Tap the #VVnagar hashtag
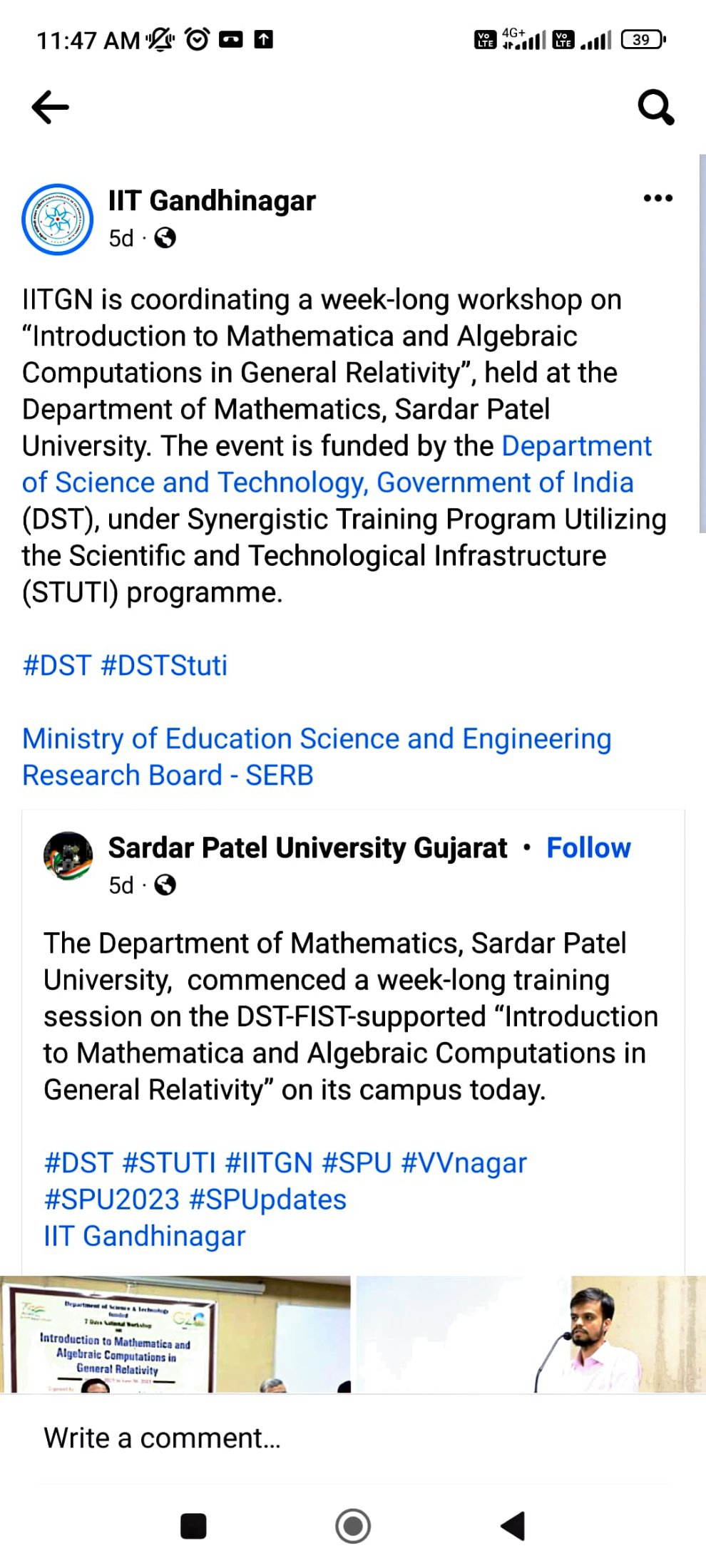Screen dimensions: 706x1568 (x=464, y=1163)
